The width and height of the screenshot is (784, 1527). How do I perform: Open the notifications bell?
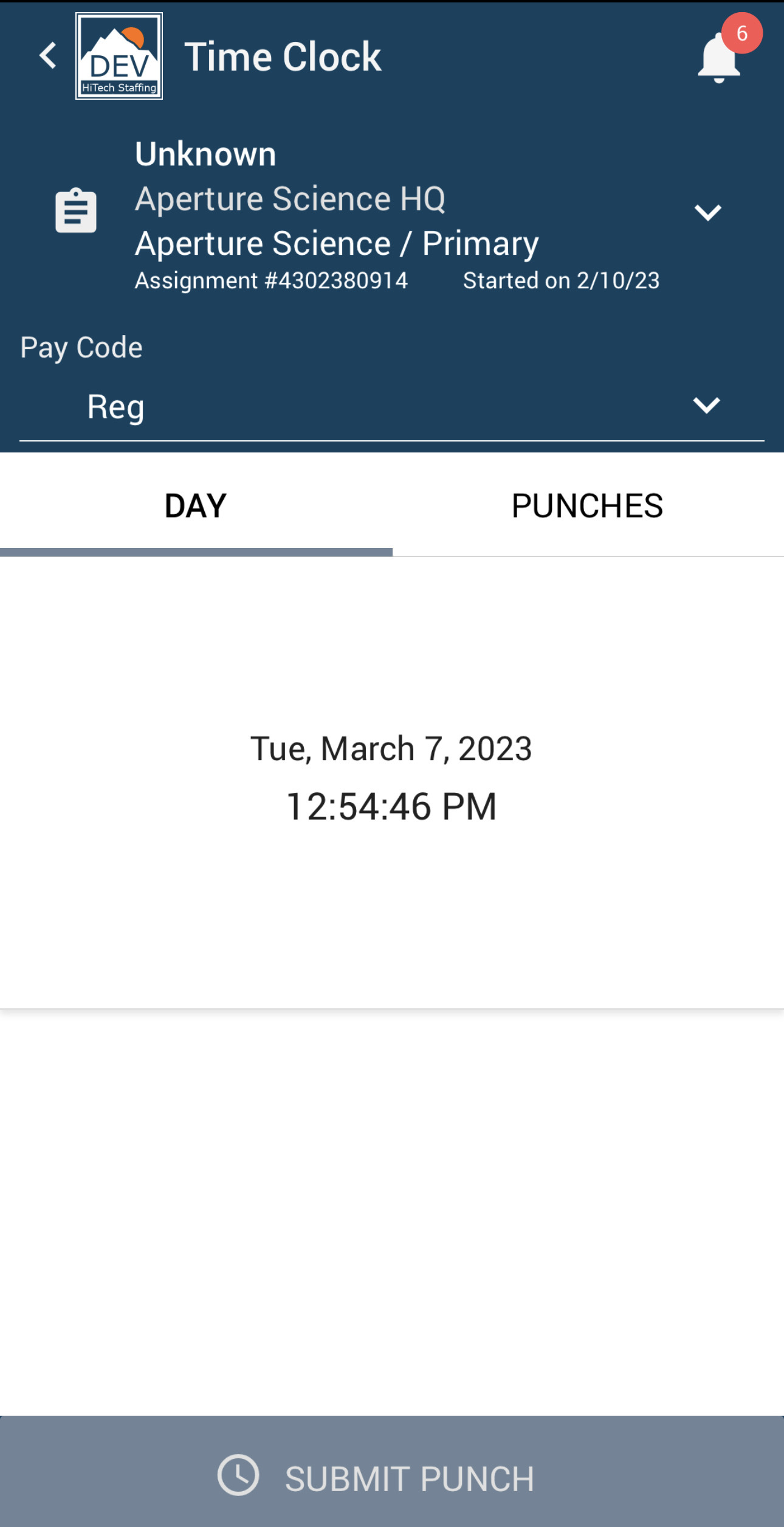click(720, 58)
